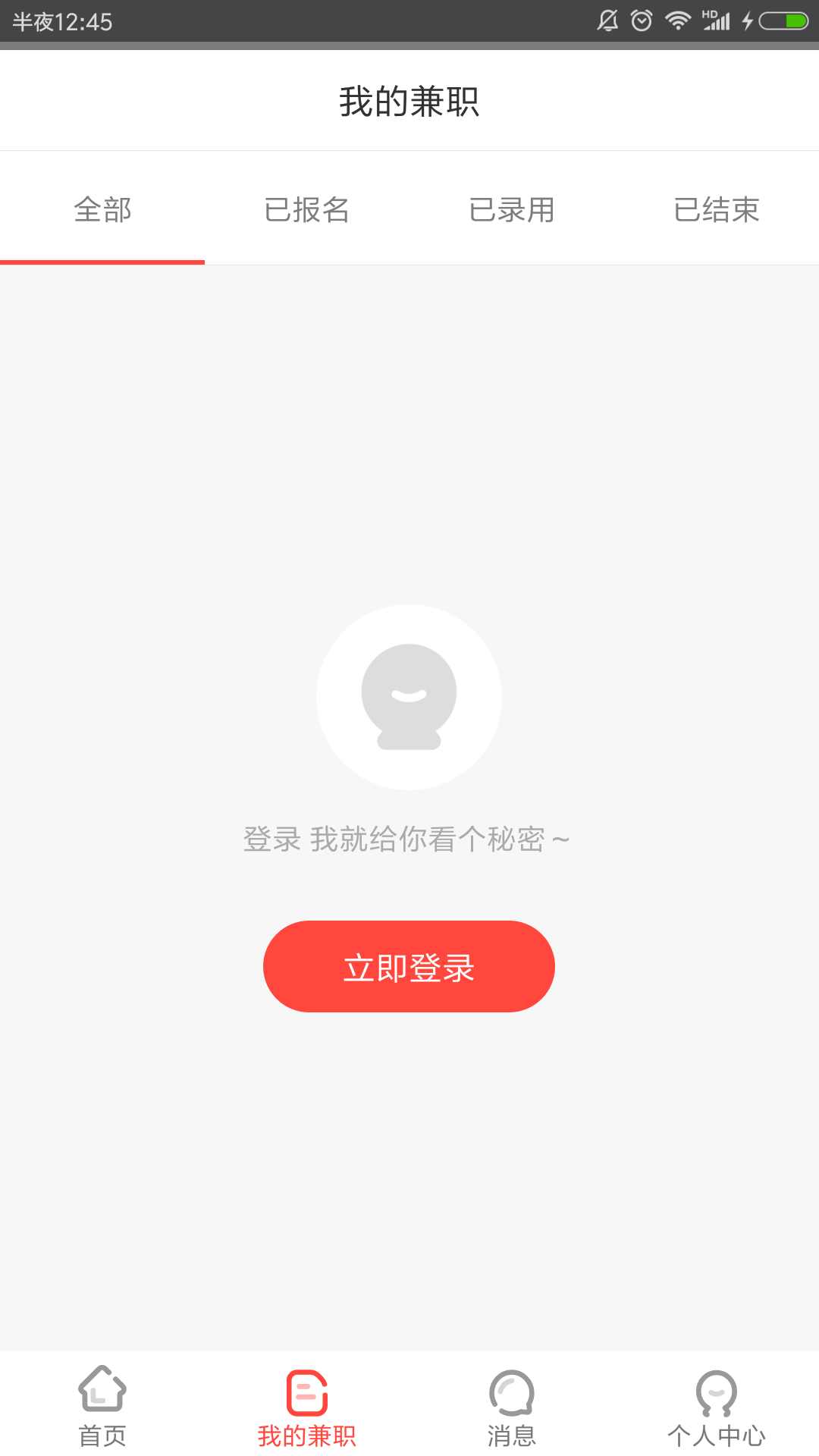Viewport: 819px width, 1456px height.
Task: Click the alarm clock status icon
Action: click(641, 20)
